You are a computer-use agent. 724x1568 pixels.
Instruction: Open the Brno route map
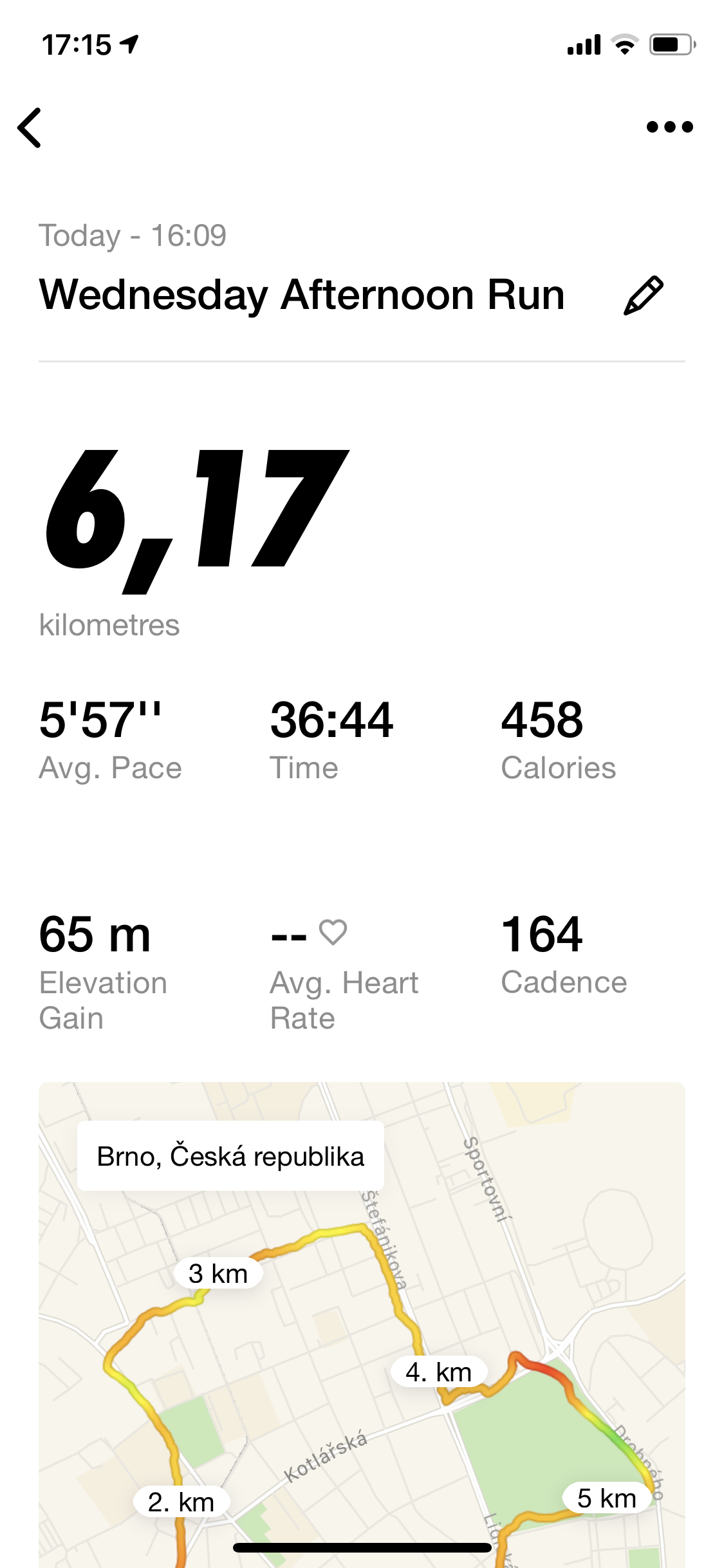(362, 1325)
